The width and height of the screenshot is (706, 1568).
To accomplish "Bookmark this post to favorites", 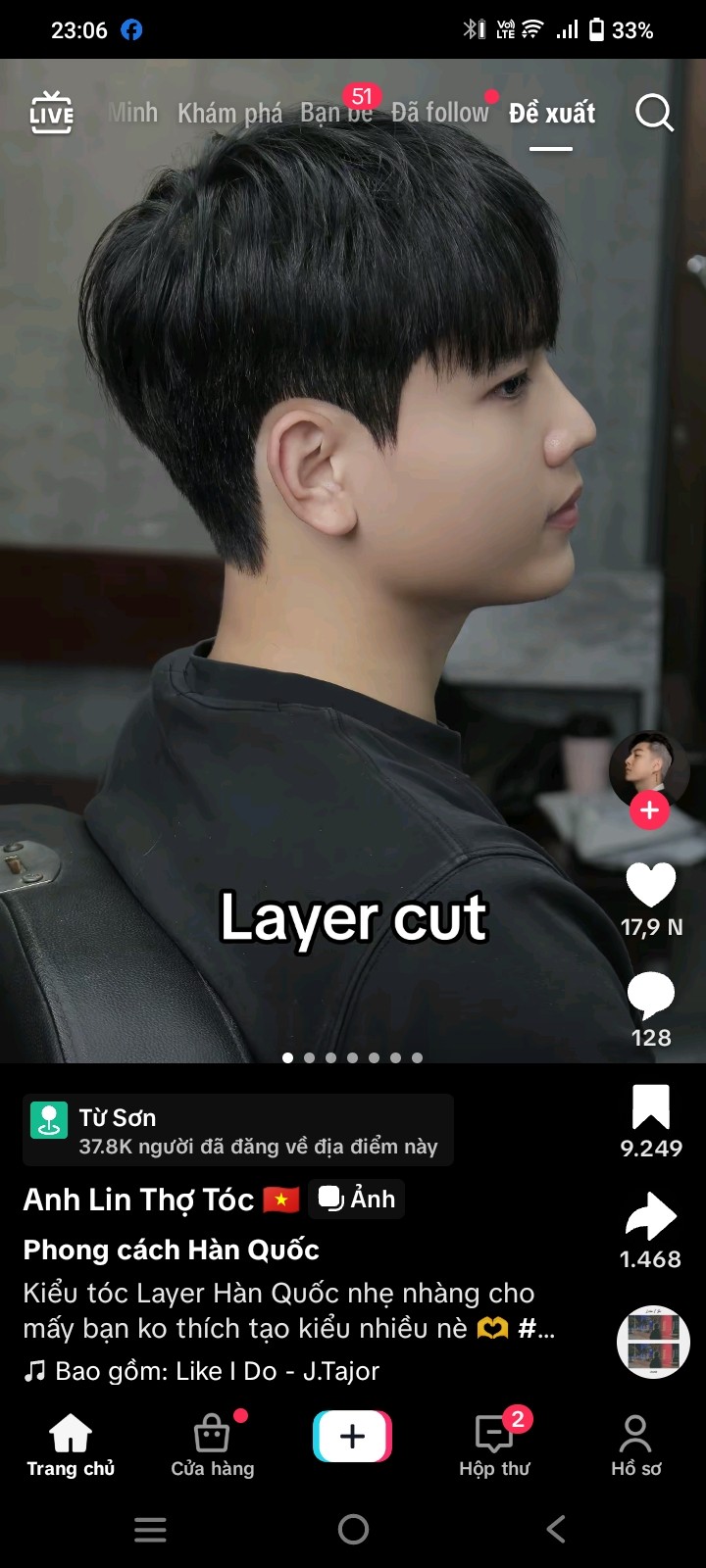I will (x=651, y=1107).
